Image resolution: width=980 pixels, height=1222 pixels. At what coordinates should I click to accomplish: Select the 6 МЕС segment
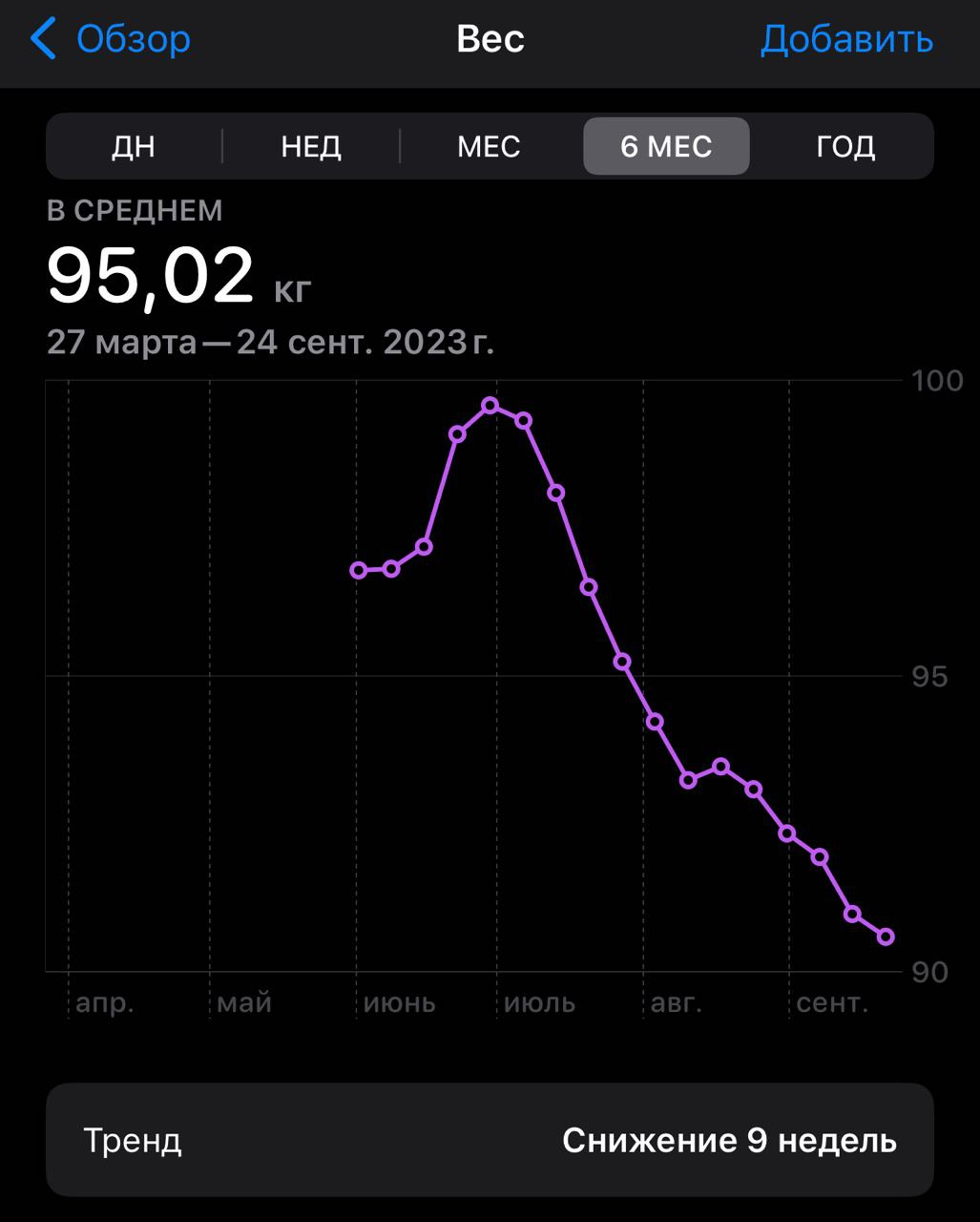coord(666,147)
